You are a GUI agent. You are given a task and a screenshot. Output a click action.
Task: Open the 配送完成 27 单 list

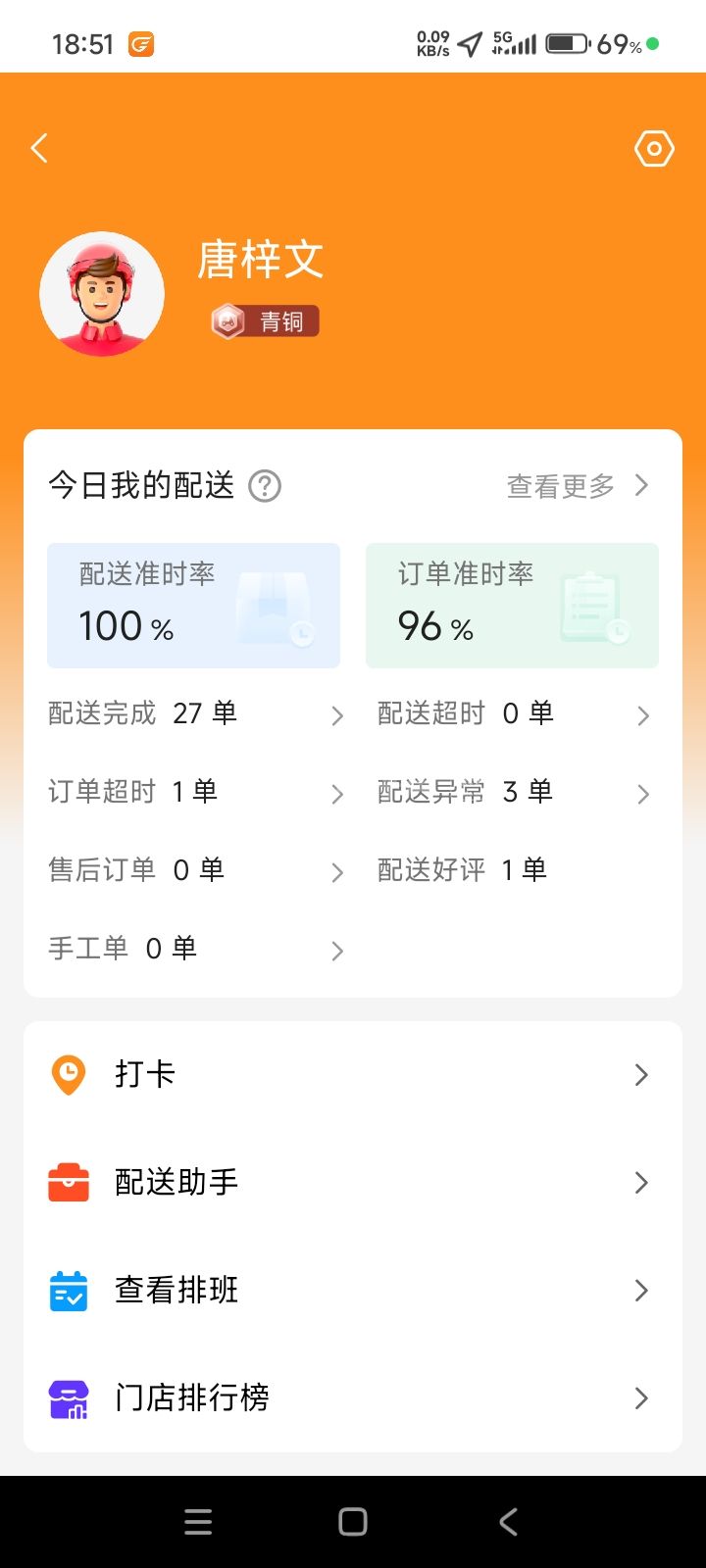(196, 713)
